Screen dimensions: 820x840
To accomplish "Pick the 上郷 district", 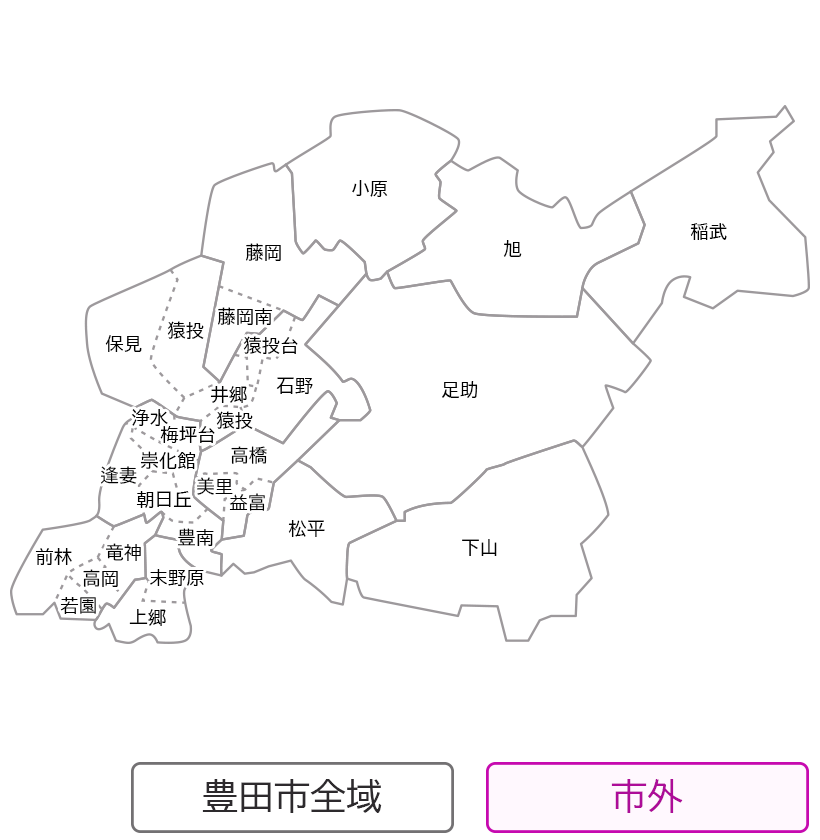I will click(x=148, y=617).
